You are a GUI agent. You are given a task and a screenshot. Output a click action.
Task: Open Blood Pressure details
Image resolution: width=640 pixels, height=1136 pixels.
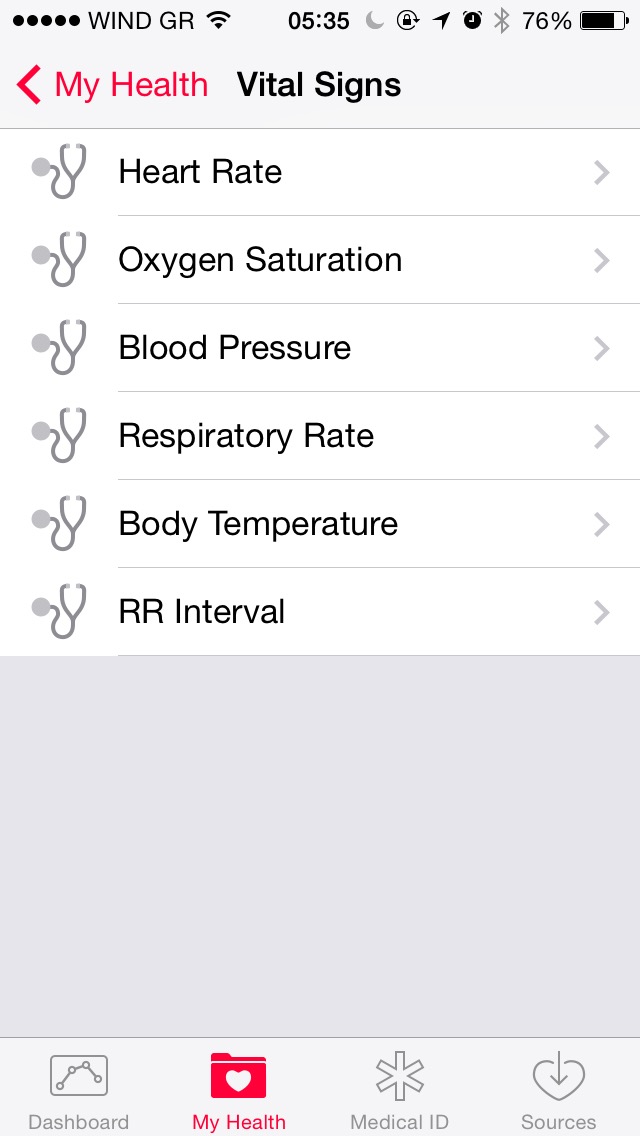[320, 348]
